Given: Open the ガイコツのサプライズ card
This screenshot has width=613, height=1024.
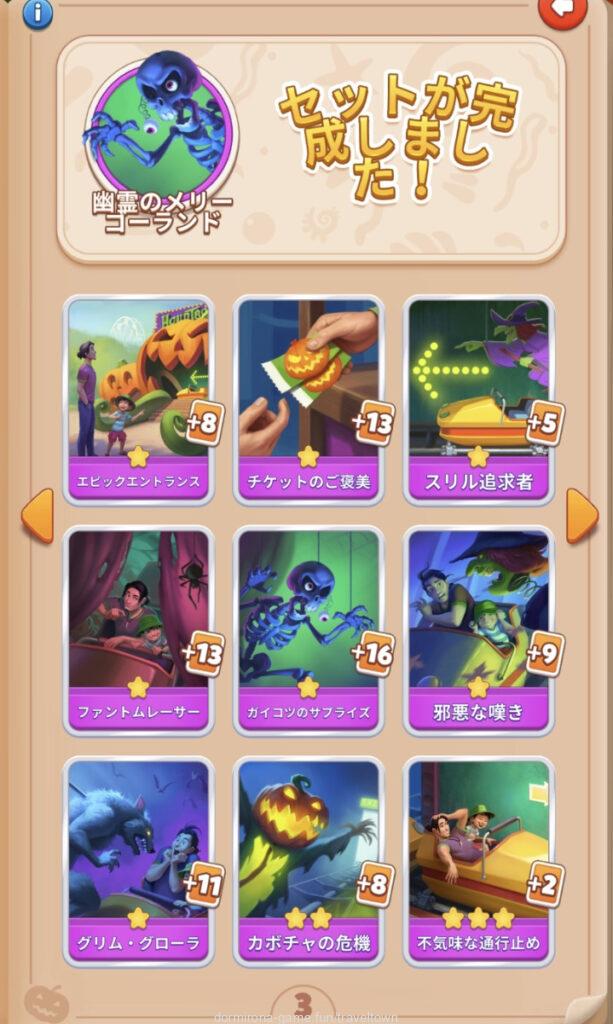Looking at the screenshot, I should (x=308, y=630).
